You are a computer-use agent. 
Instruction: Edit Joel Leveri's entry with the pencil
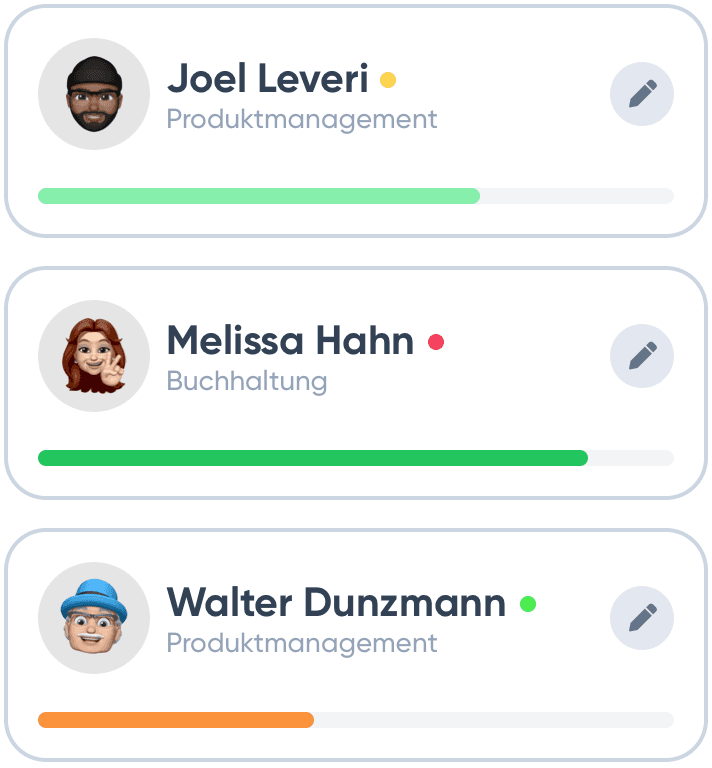pos(642,95)
